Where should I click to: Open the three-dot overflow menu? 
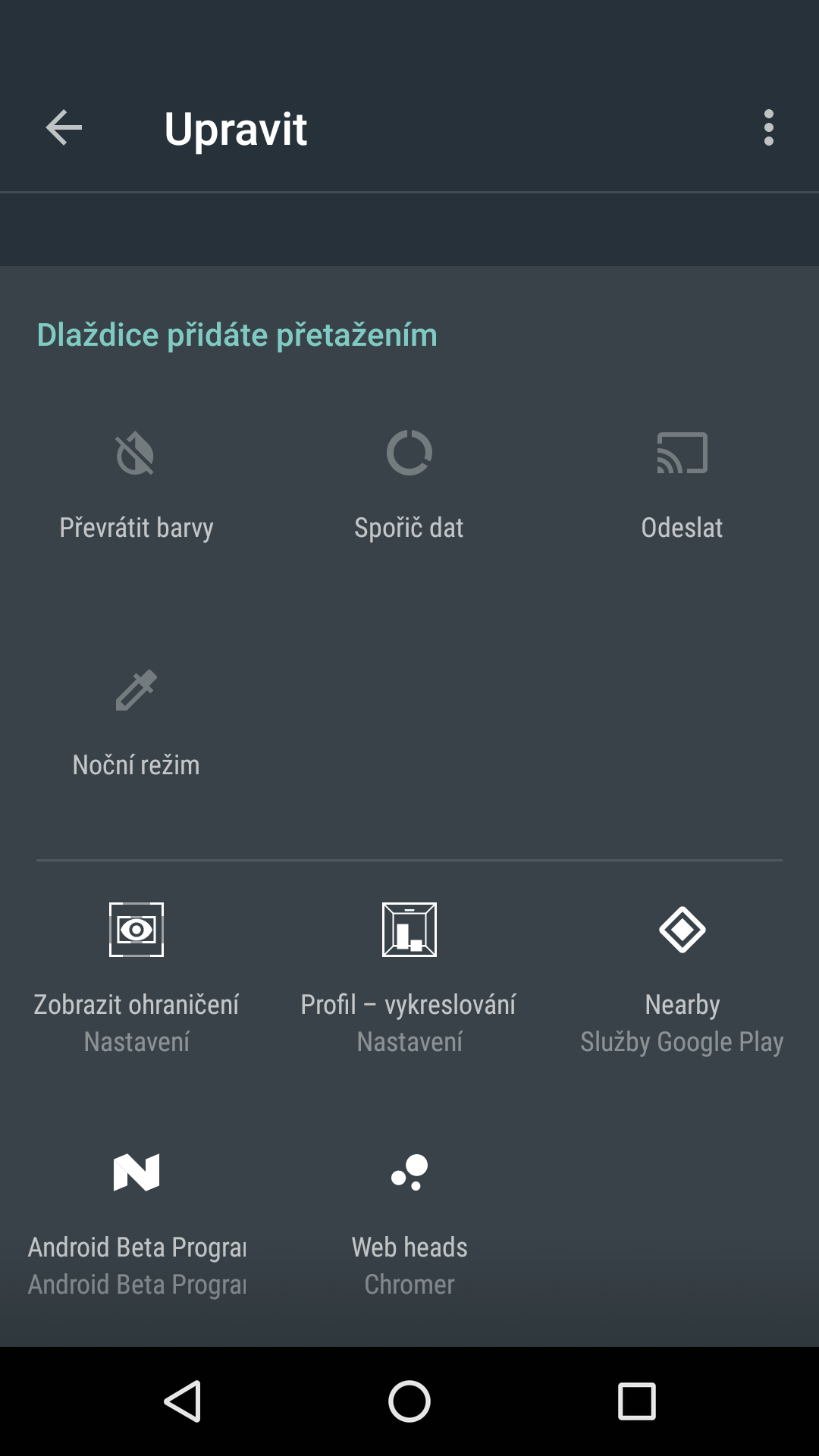click(x=769, y=127)
